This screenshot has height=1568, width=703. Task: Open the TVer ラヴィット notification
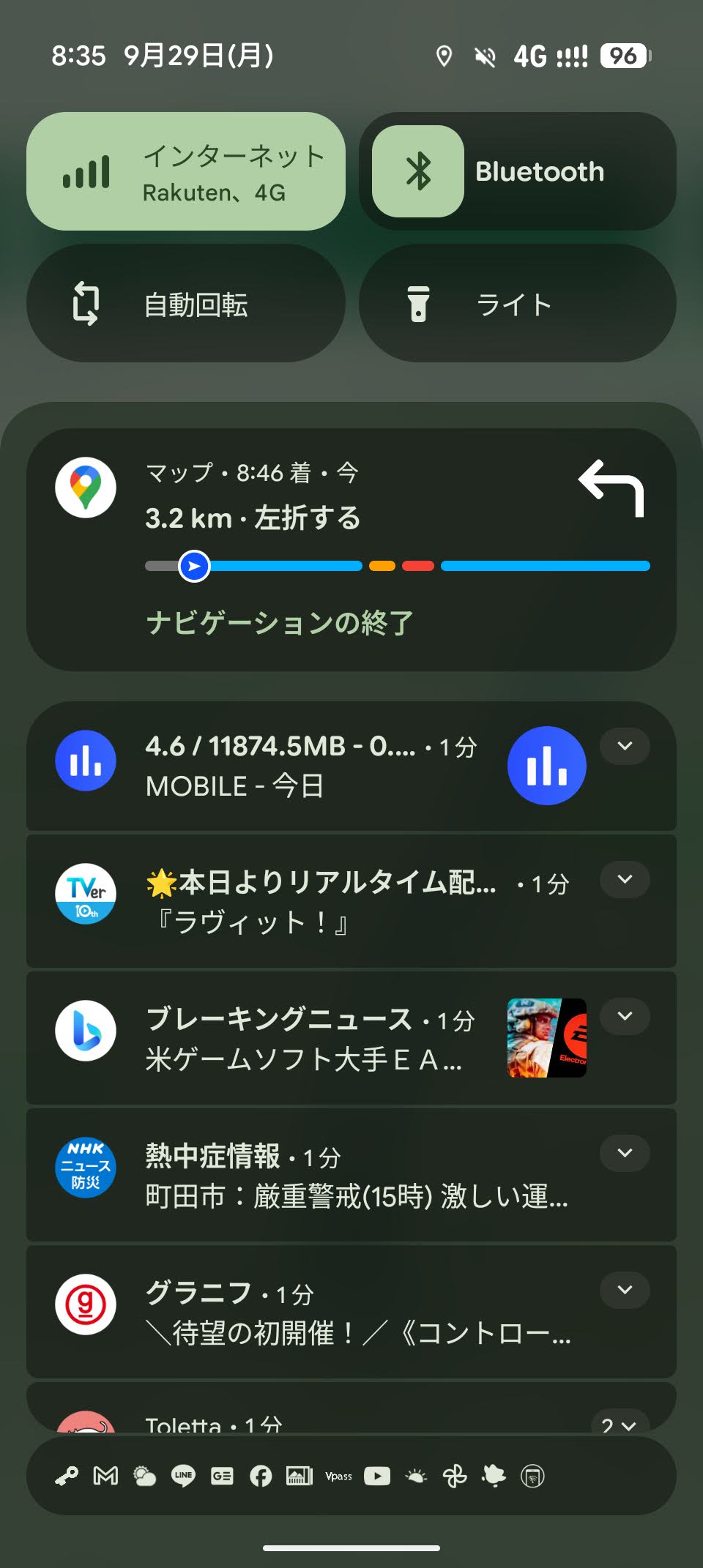[x=322, y=902]
